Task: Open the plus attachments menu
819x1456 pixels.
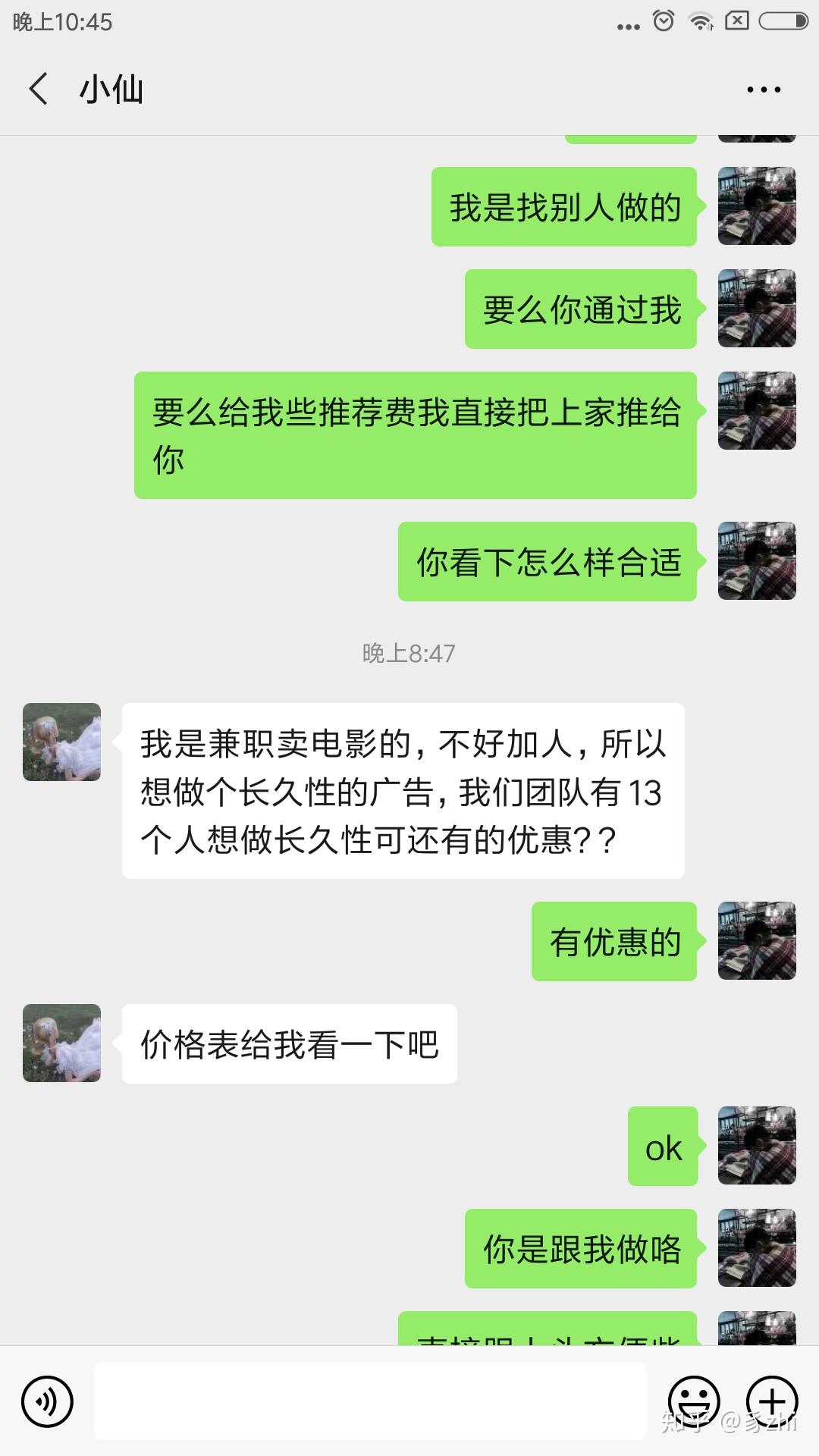Action: (x=772, y=1401)
